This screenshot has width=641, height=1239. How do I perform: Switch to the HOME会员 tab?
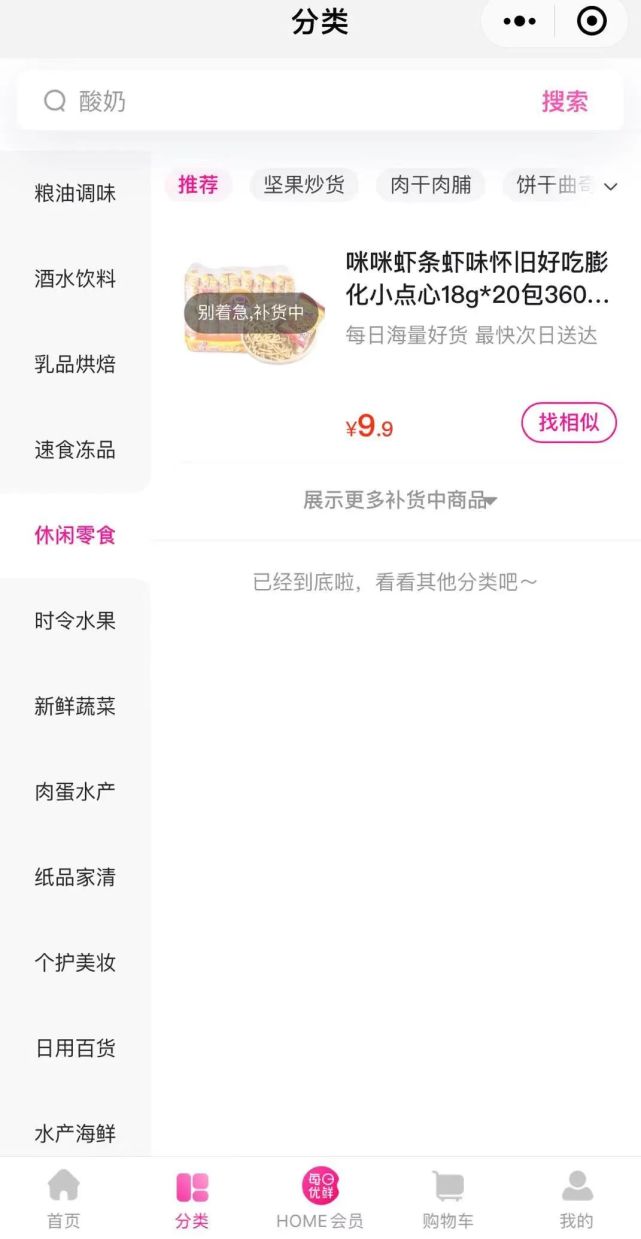[320, 1200]
